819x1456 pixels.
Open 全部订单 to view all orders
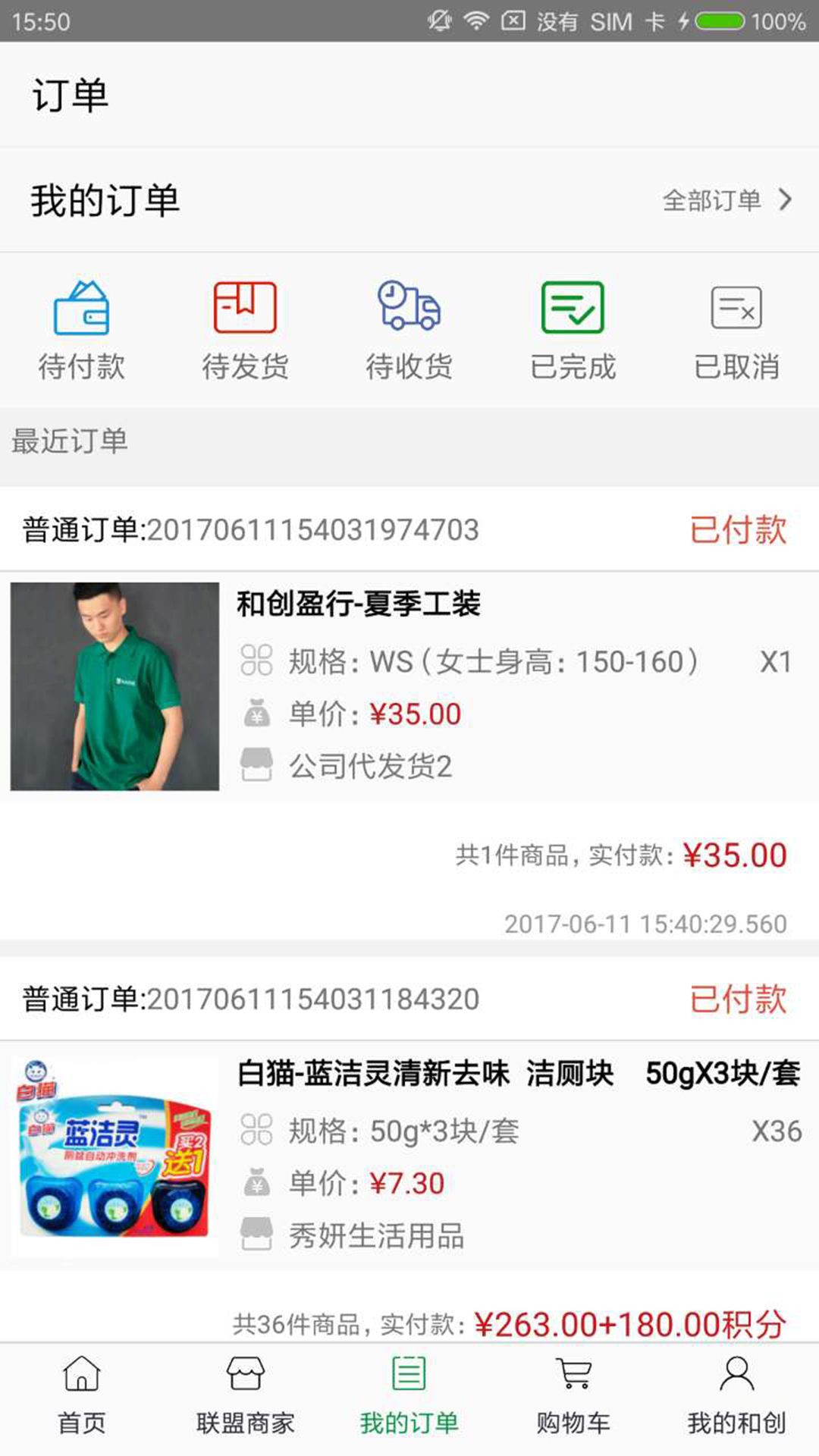point(726,200)
